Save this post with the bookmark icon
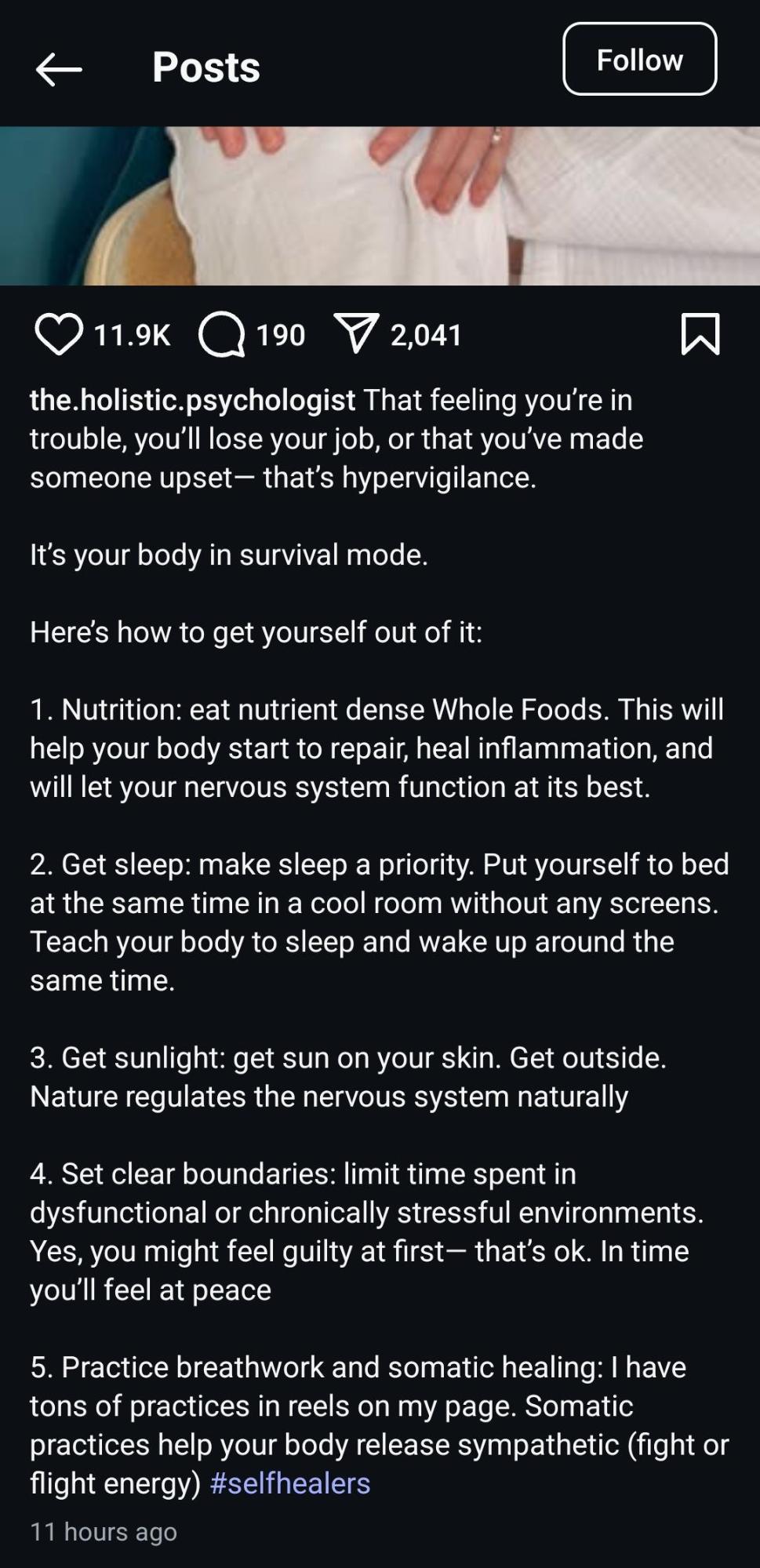This screenshot has height=1568, width=760. tap(700, 334)
